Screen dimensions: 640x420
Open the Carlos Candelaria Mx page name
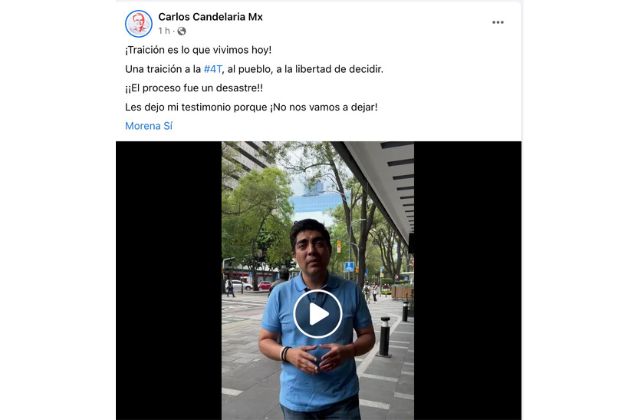point(209,16)
